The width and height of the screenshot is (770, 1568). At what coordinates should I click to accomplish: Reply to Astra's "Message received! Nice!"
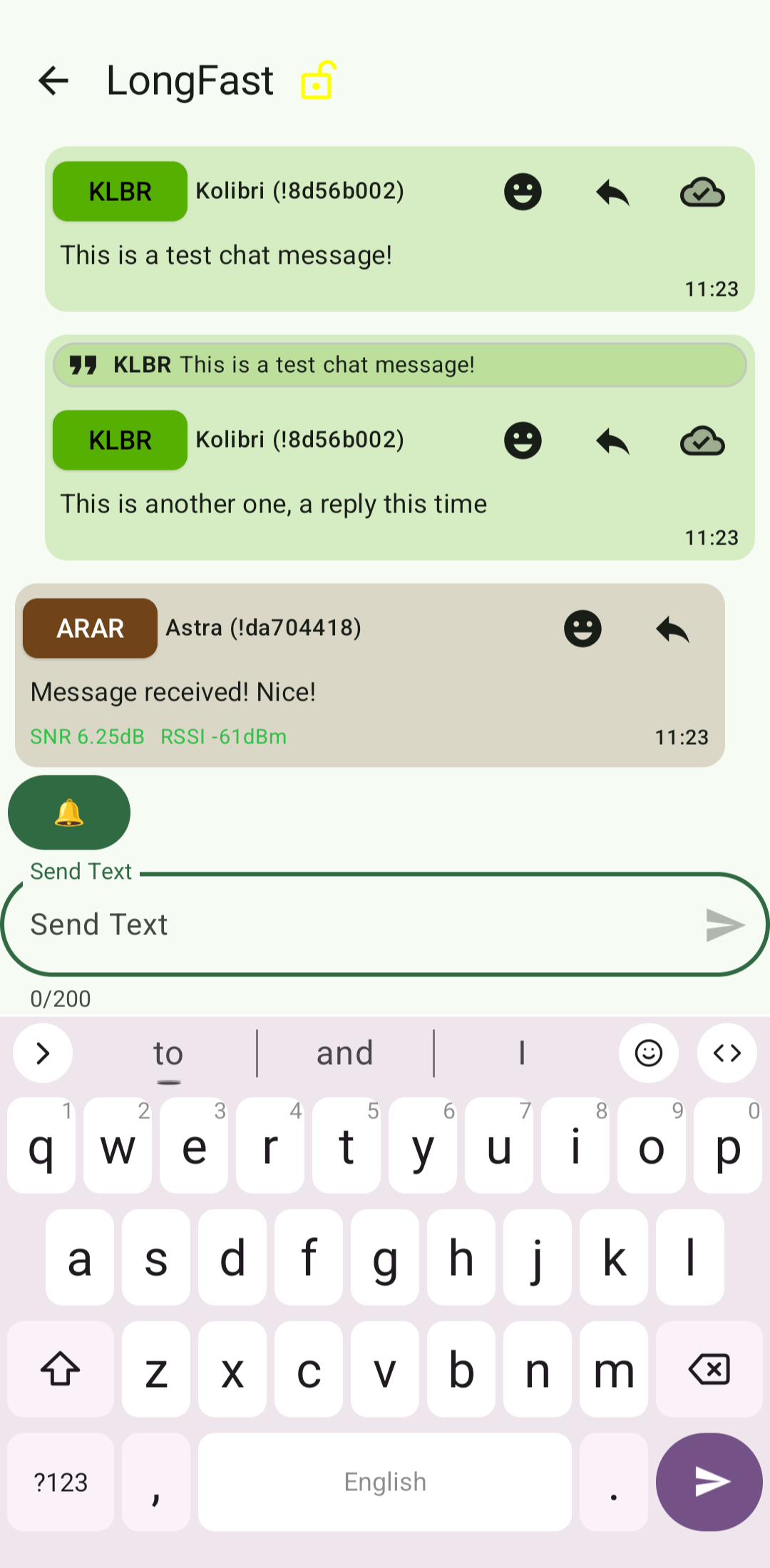click(x=672, y=629)
